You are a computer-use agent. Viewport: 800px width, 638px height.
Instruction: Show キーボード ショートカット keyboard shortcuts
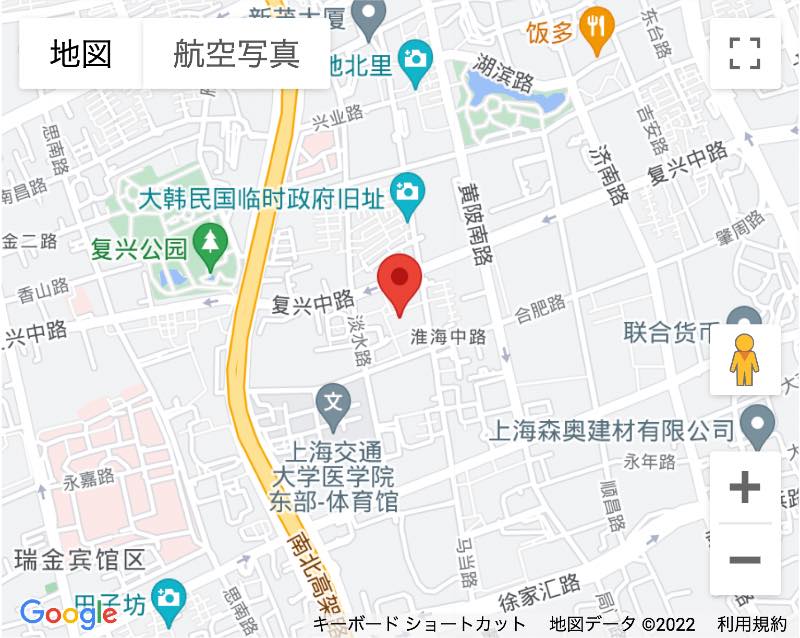point(419,625)
